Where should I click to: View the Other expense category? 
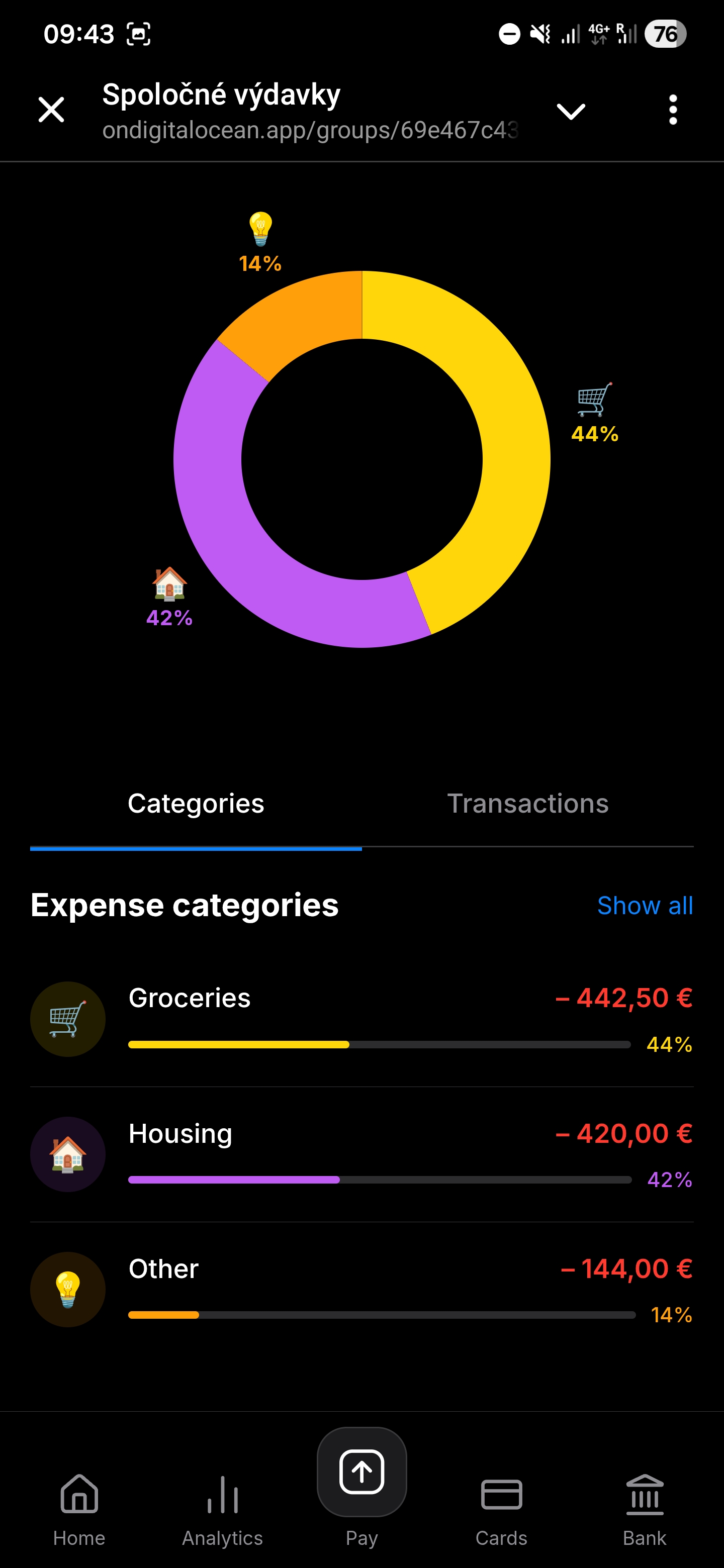point(361,1290)
